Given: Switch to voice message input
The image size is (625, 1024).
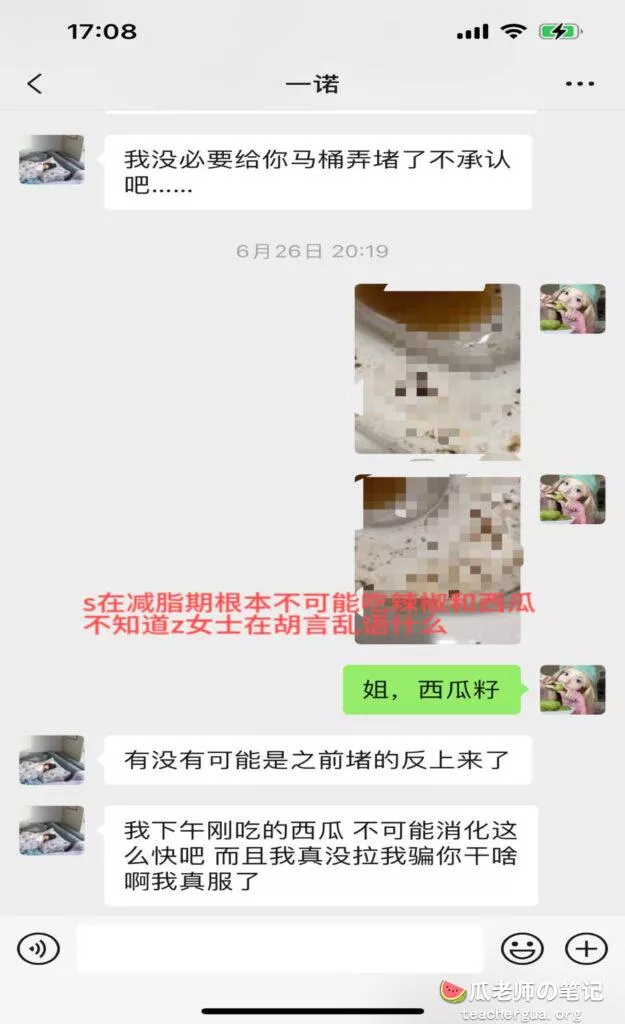Looking at the screenshot, I should click(38, 948).
